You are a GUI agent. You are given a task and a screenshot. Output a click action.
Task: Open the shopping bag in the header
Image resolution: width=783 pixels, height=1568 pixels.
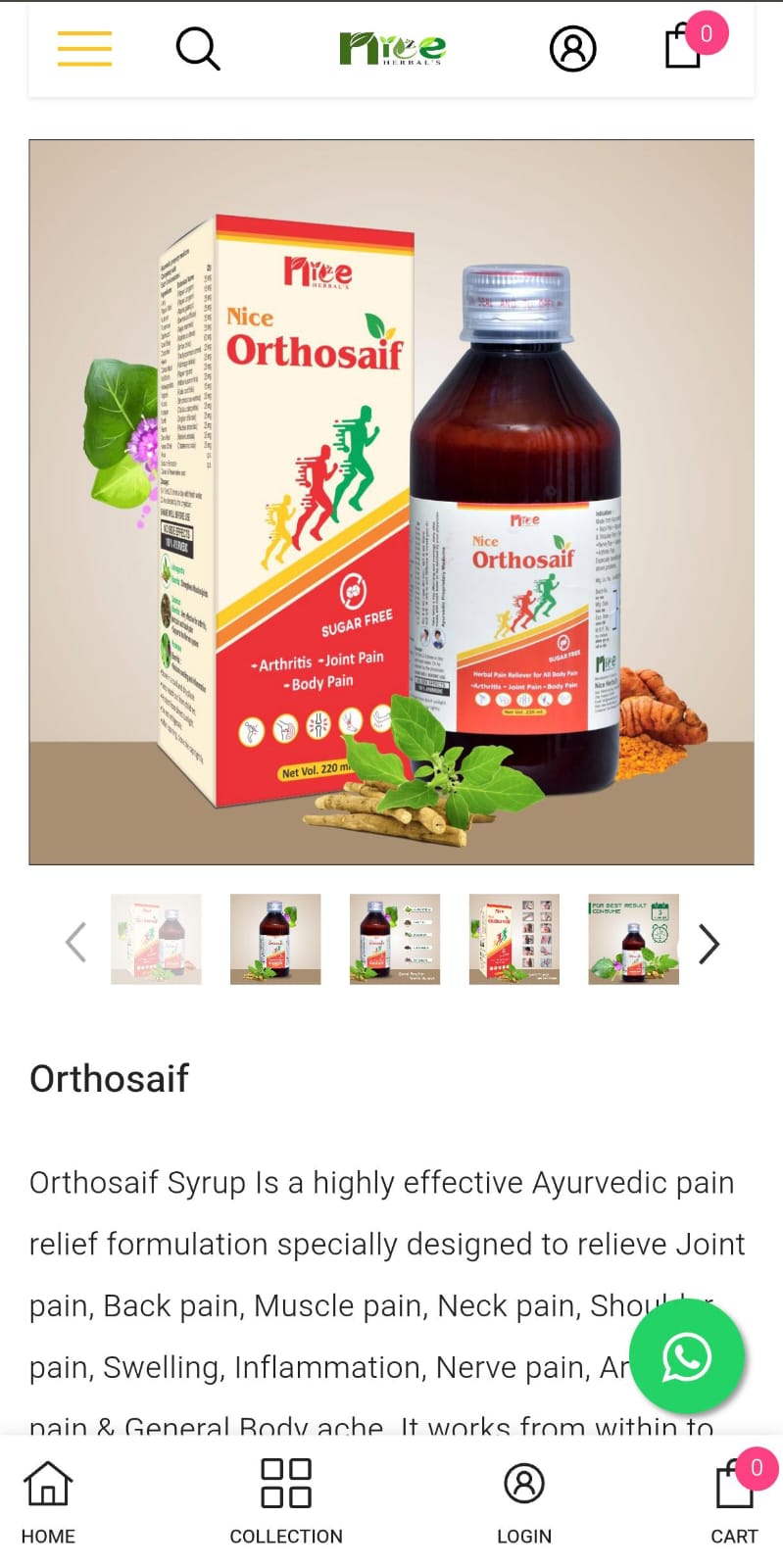click(x=685, y=46)
